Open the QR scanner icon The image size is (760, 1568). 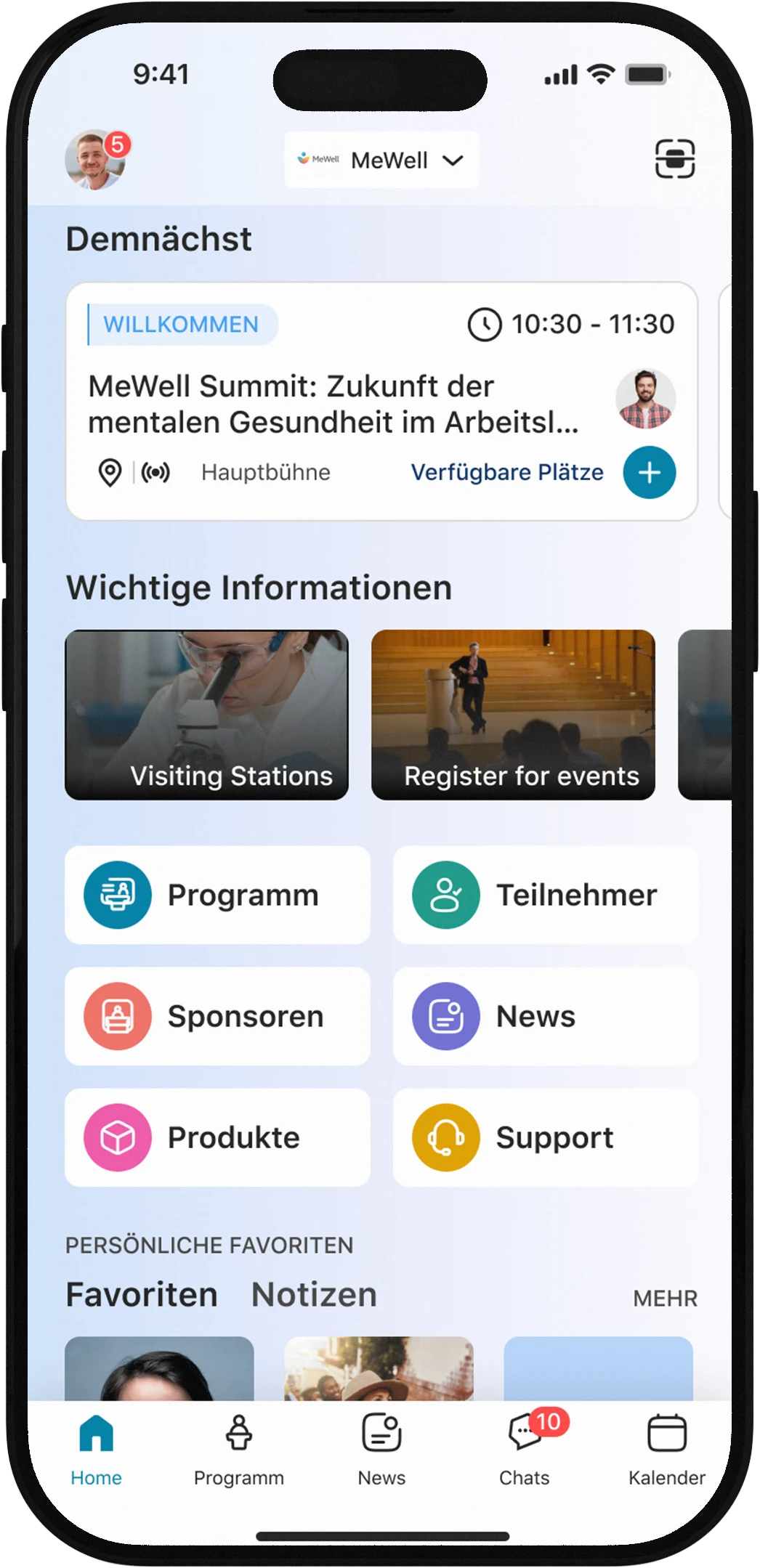click(x=674, y=159)
